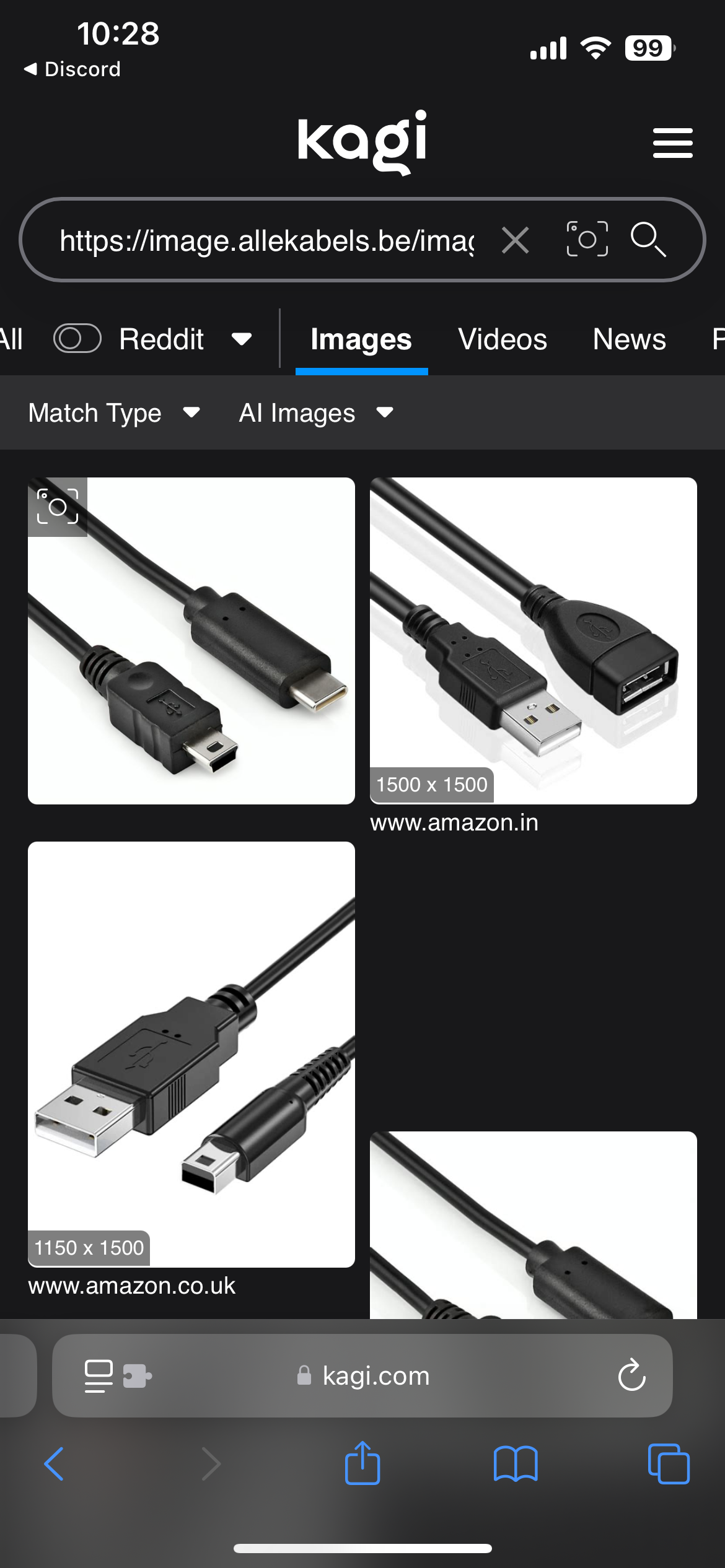
Task: Clear the search query text
Action: (515, 240)
